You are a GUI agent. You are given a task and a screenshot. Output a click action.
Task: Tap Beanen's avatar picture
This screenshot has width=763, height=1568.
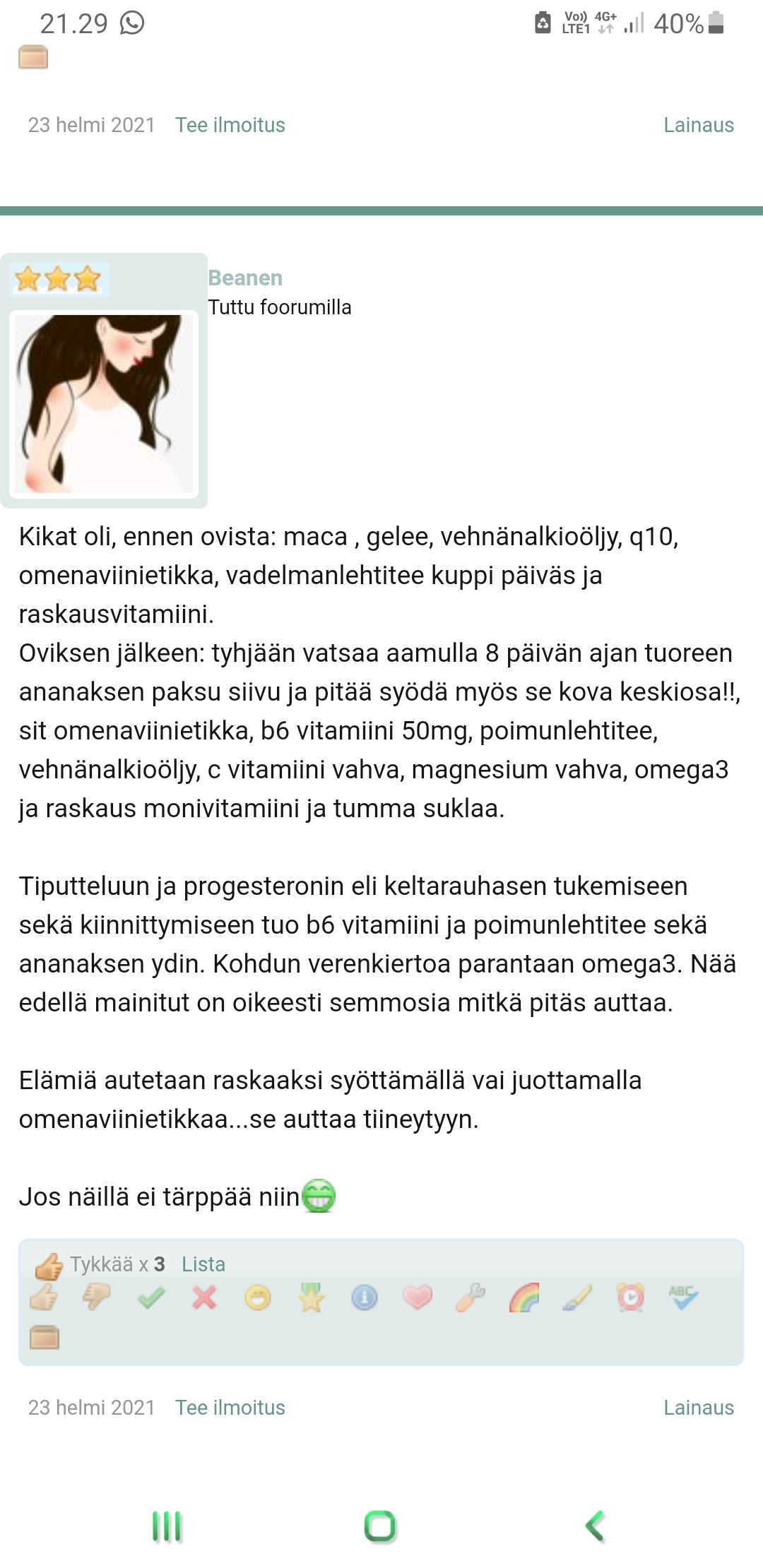pos(104,404)
